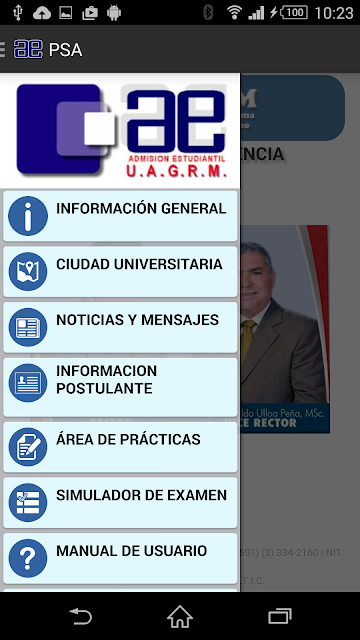Show recent apps
Screen dimensions: 360x640
(280, 616)
